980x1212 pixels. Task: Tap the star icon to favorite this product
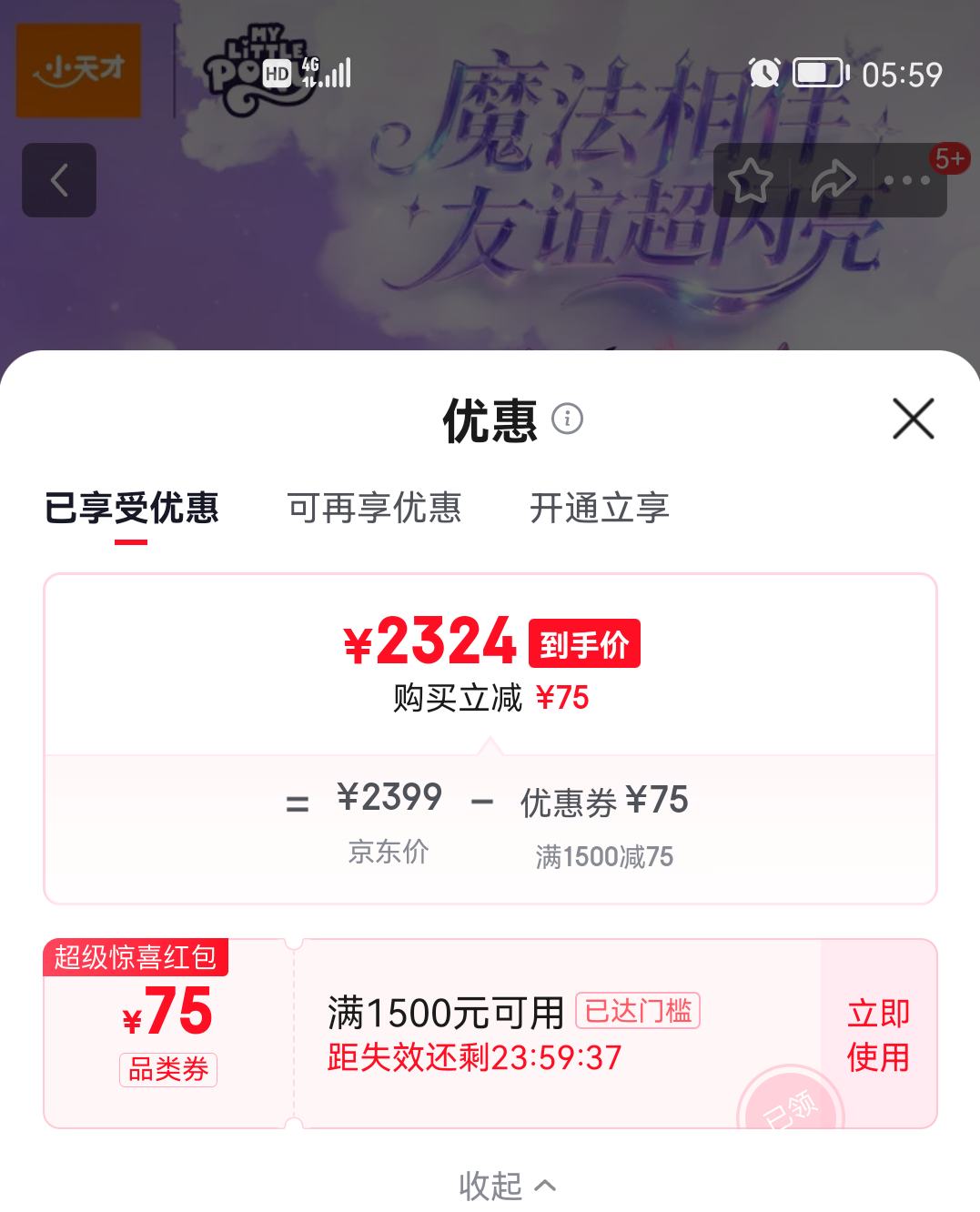tap(750, 183)
